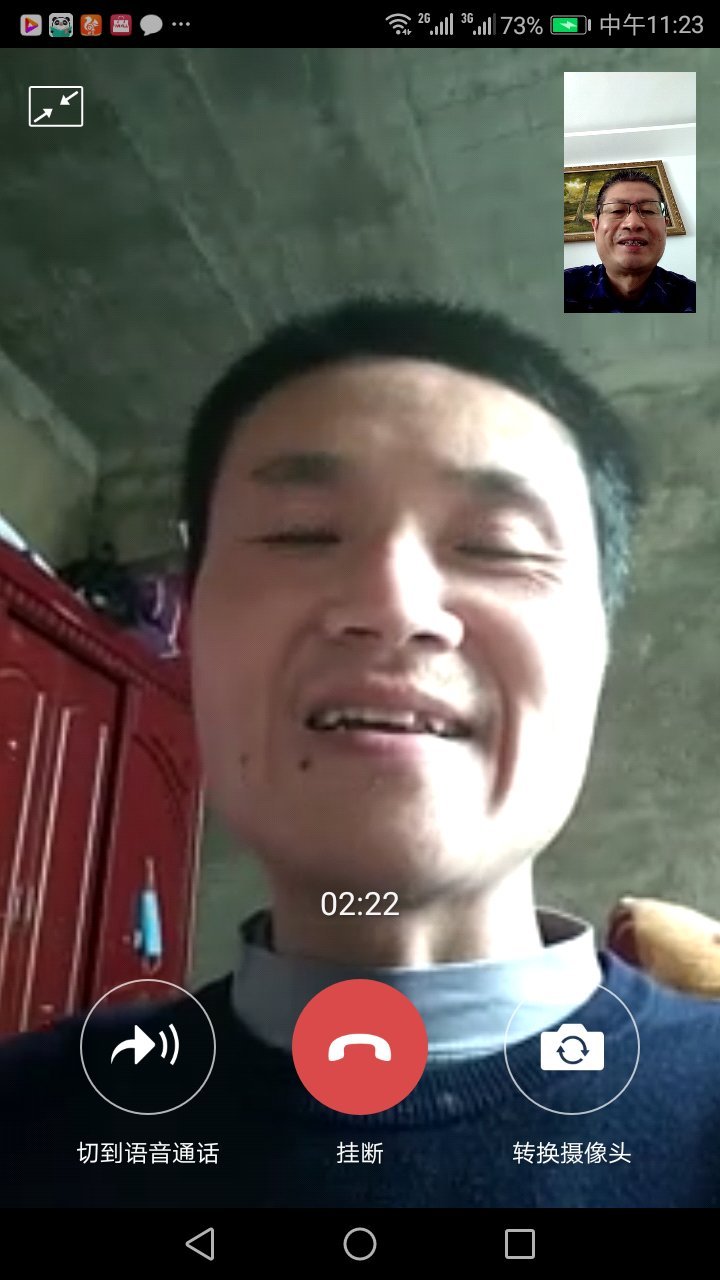The image size is (720, 1280).
Task: Flip the camera
Action: click(x=572, y=1047)
